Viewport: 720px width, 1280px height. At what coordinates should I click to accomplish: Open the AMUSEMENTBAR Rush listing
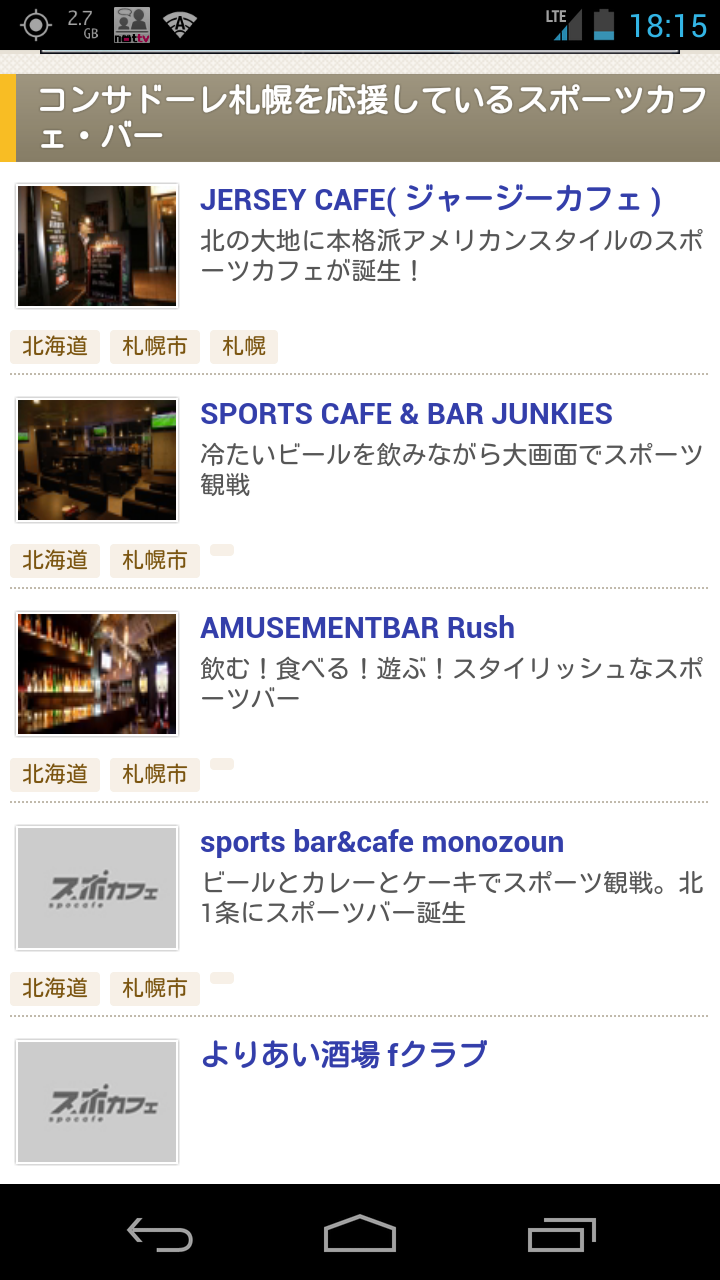[x=357, y=628]
